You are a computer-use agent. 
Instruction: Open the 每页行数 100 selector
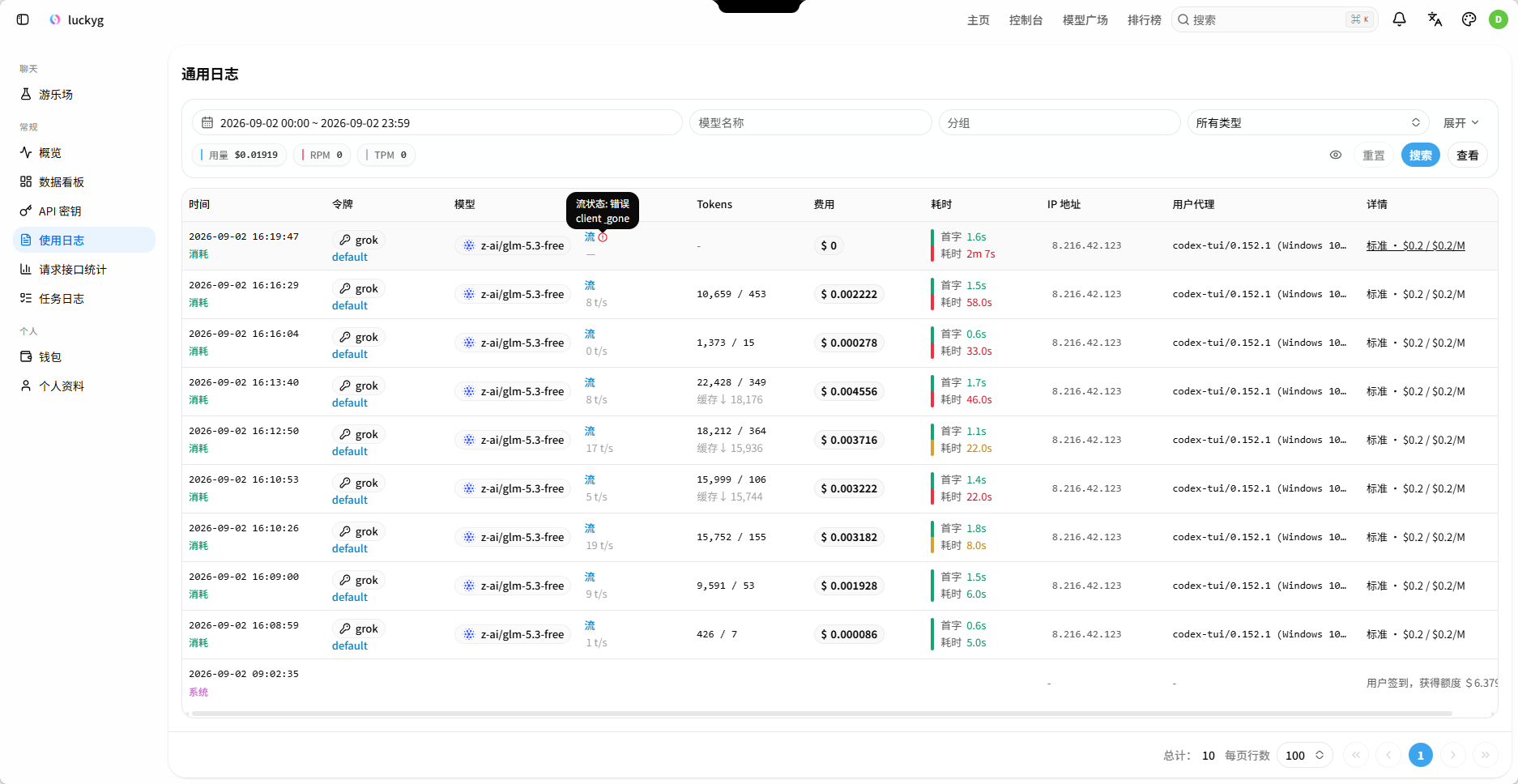pyautogui.click(x=1304, y=756)
